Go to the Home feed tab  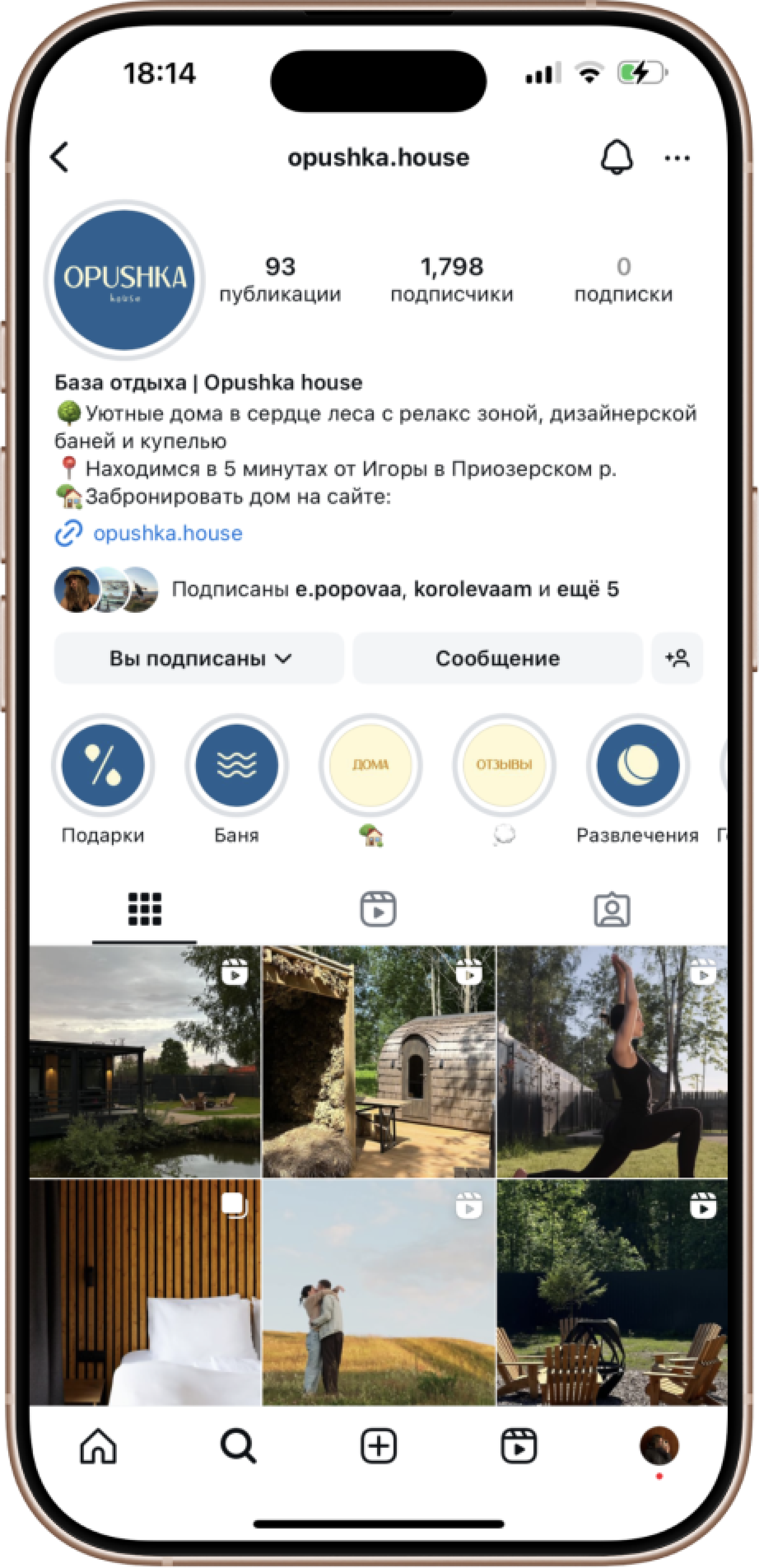click(x=99, y=1446)
